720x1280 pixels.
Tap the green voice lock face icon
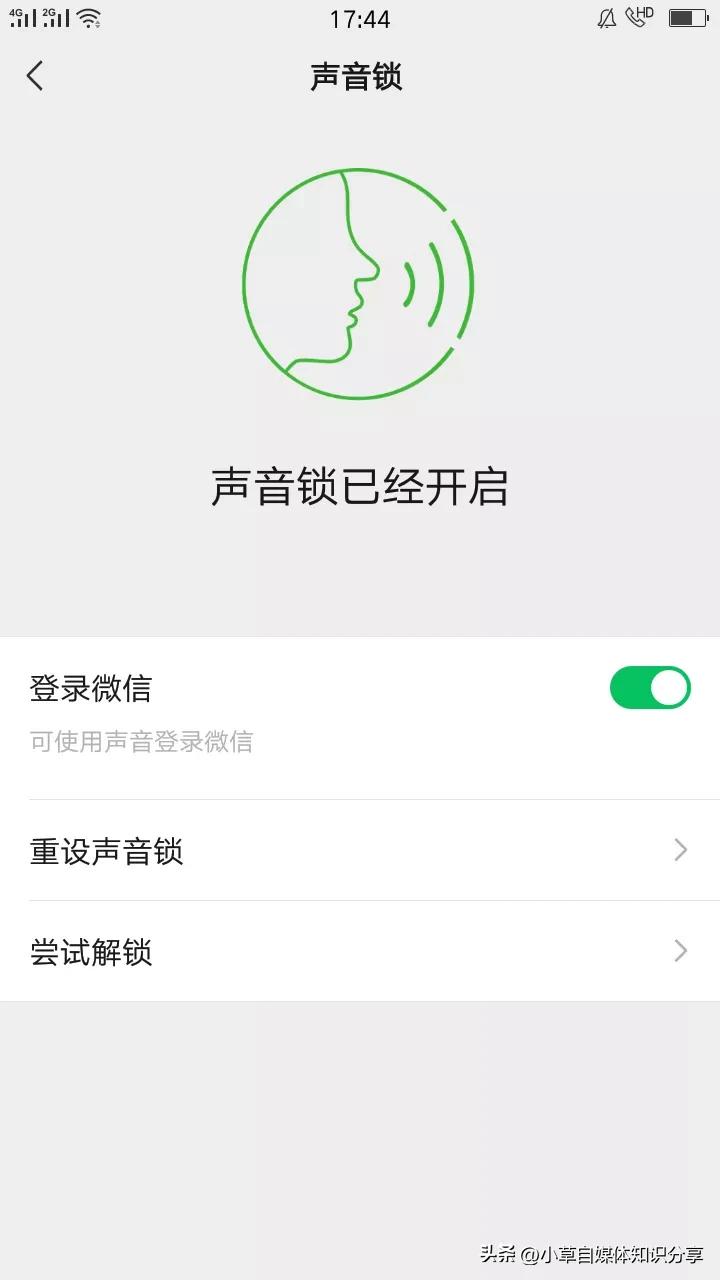357,284
